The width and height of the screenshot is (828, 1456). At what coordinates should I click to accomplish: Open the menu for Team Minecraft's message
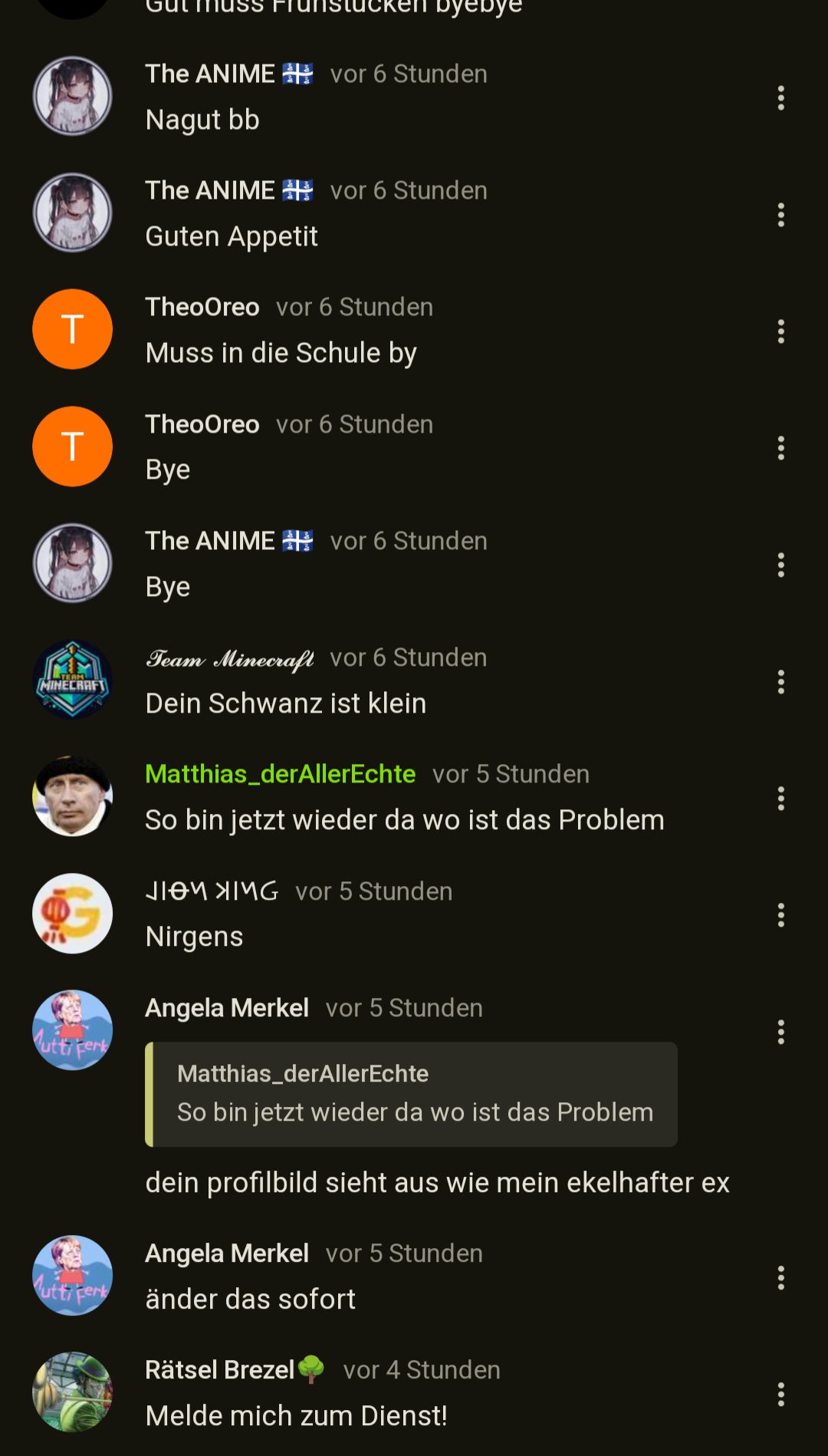[780, 682]
